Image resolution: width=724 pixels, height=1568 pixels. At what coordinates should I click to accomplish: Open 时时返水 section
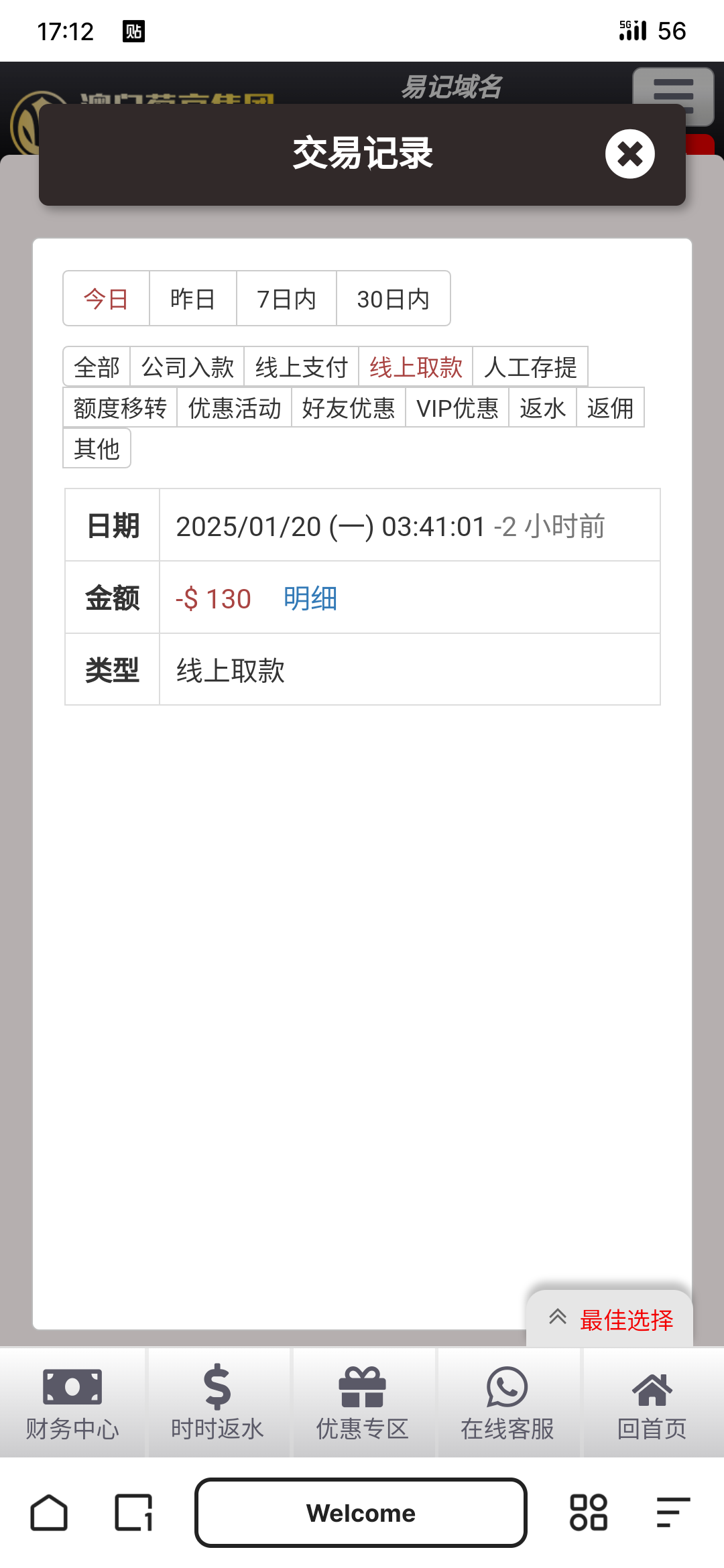(x=217, y=1403)
